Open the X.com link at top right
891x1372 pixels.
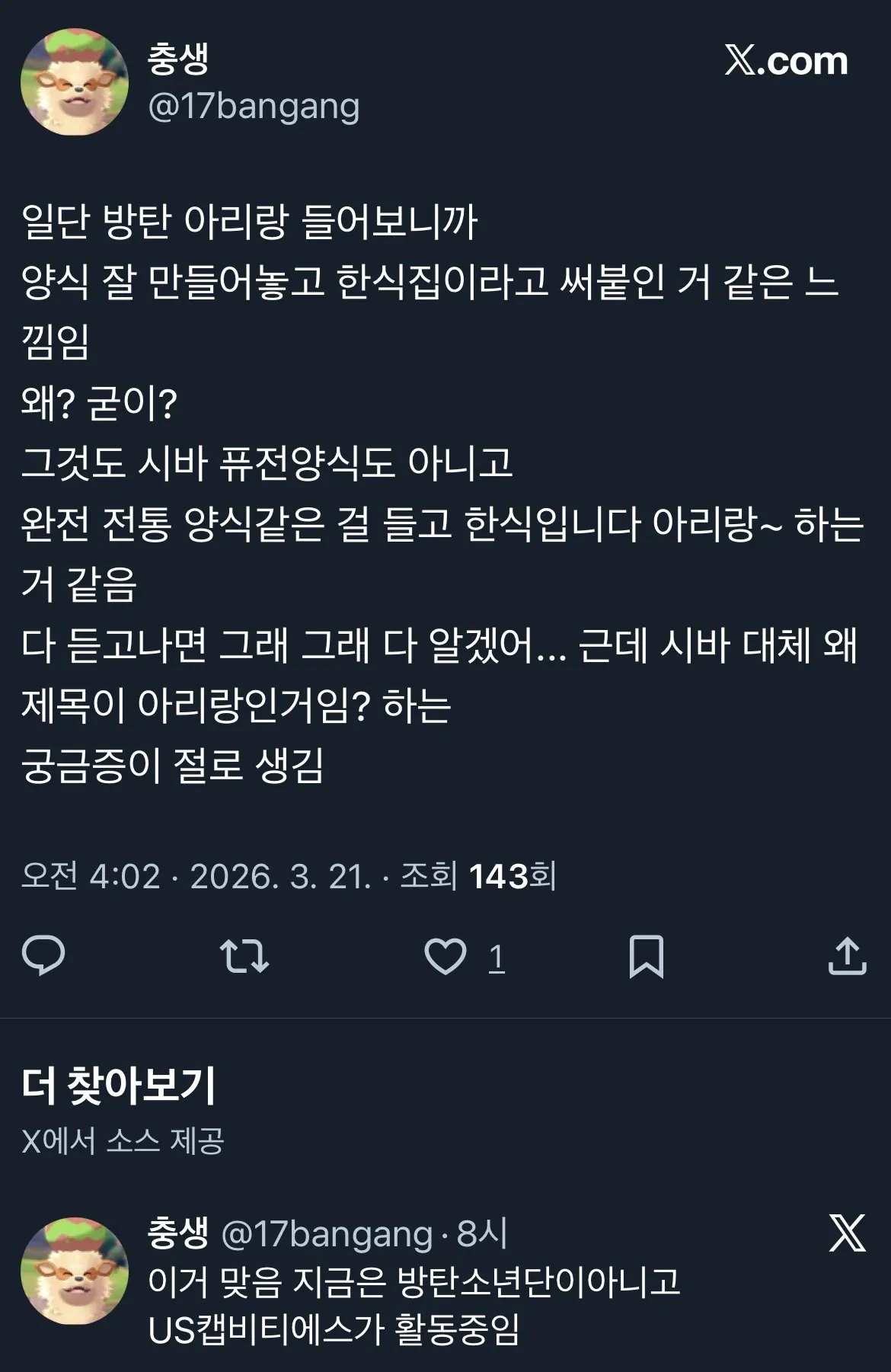[x=785, y=61]
